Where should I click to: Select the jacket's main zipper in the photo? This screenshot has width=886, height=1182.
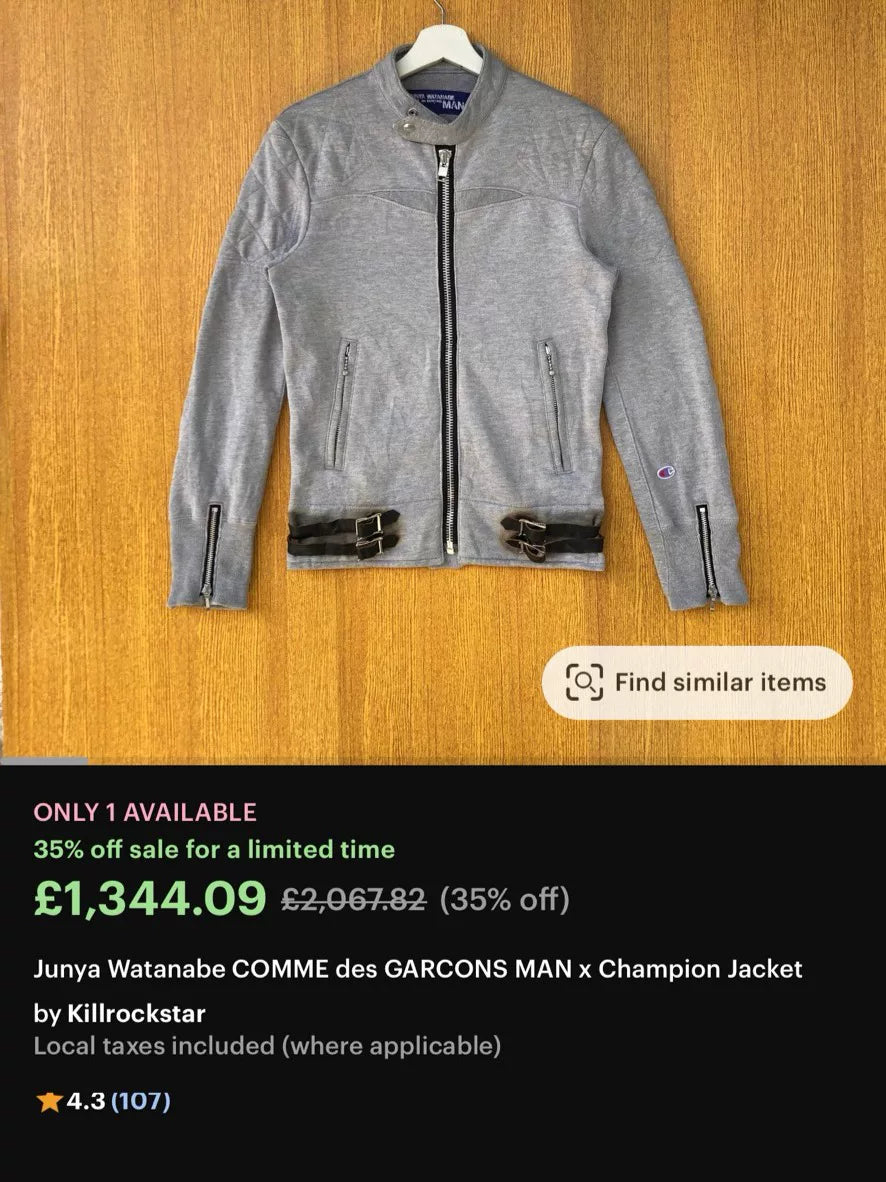[447, 330]
